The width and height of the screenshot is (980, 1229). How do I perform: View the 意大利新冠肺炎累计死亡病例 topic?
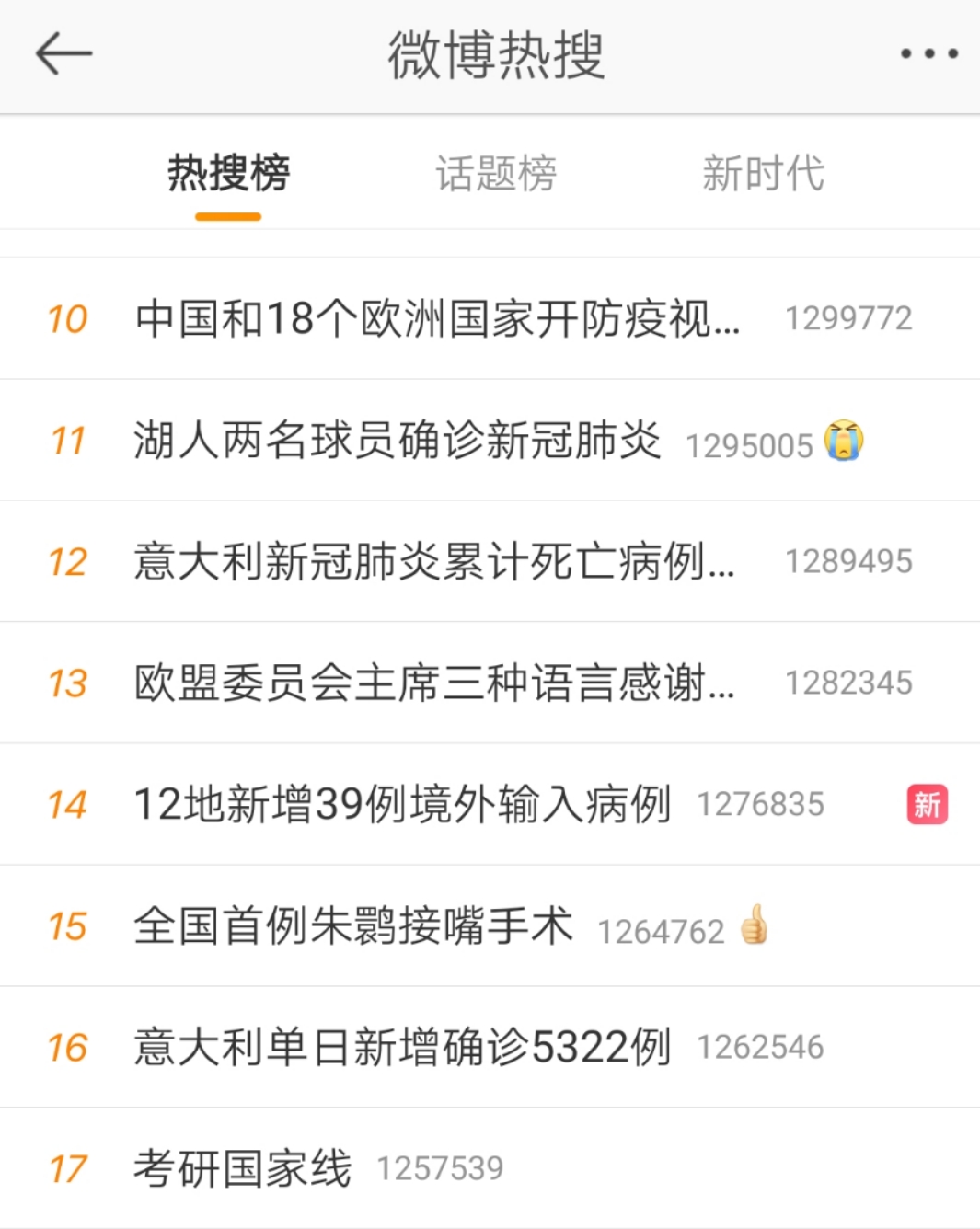pyautogui.click(x=434, y=562)
